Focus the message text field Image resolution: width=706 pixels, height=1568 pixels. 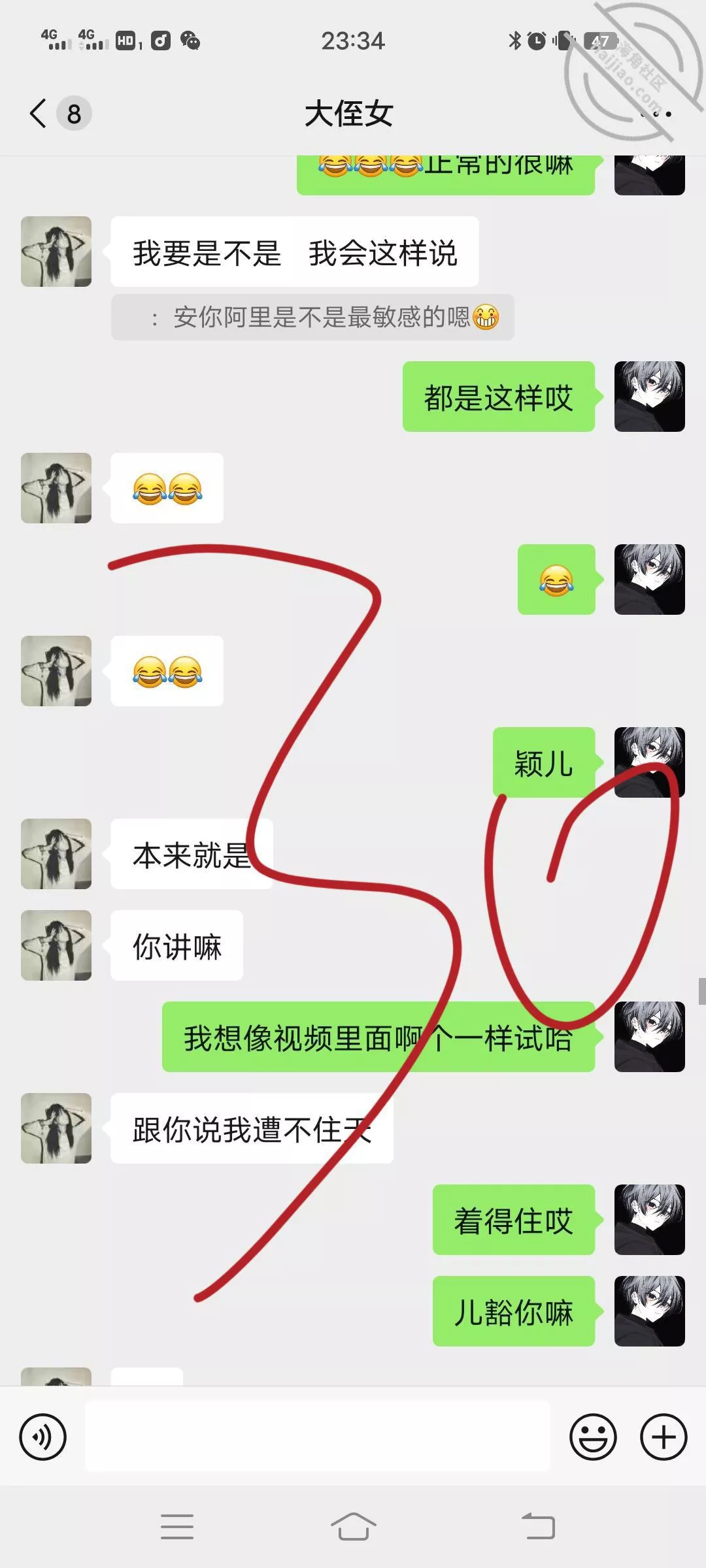(x=317, y=1437)
